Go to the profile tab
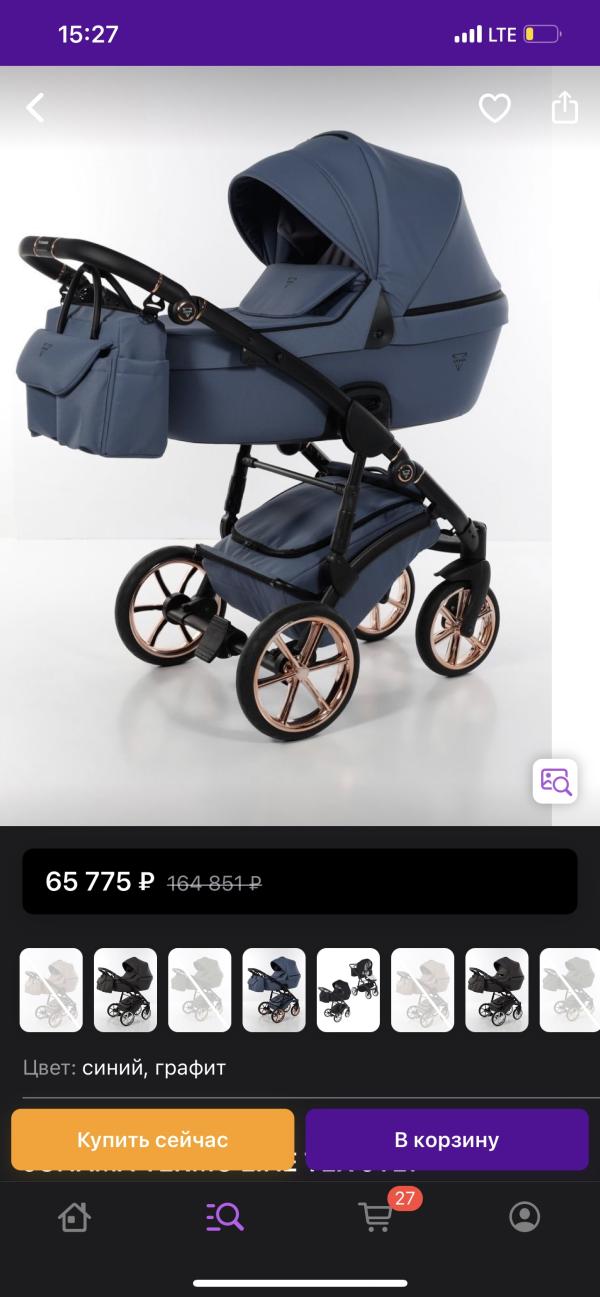The width and height of the screenshot is (600, 1297). [524, 1217]
